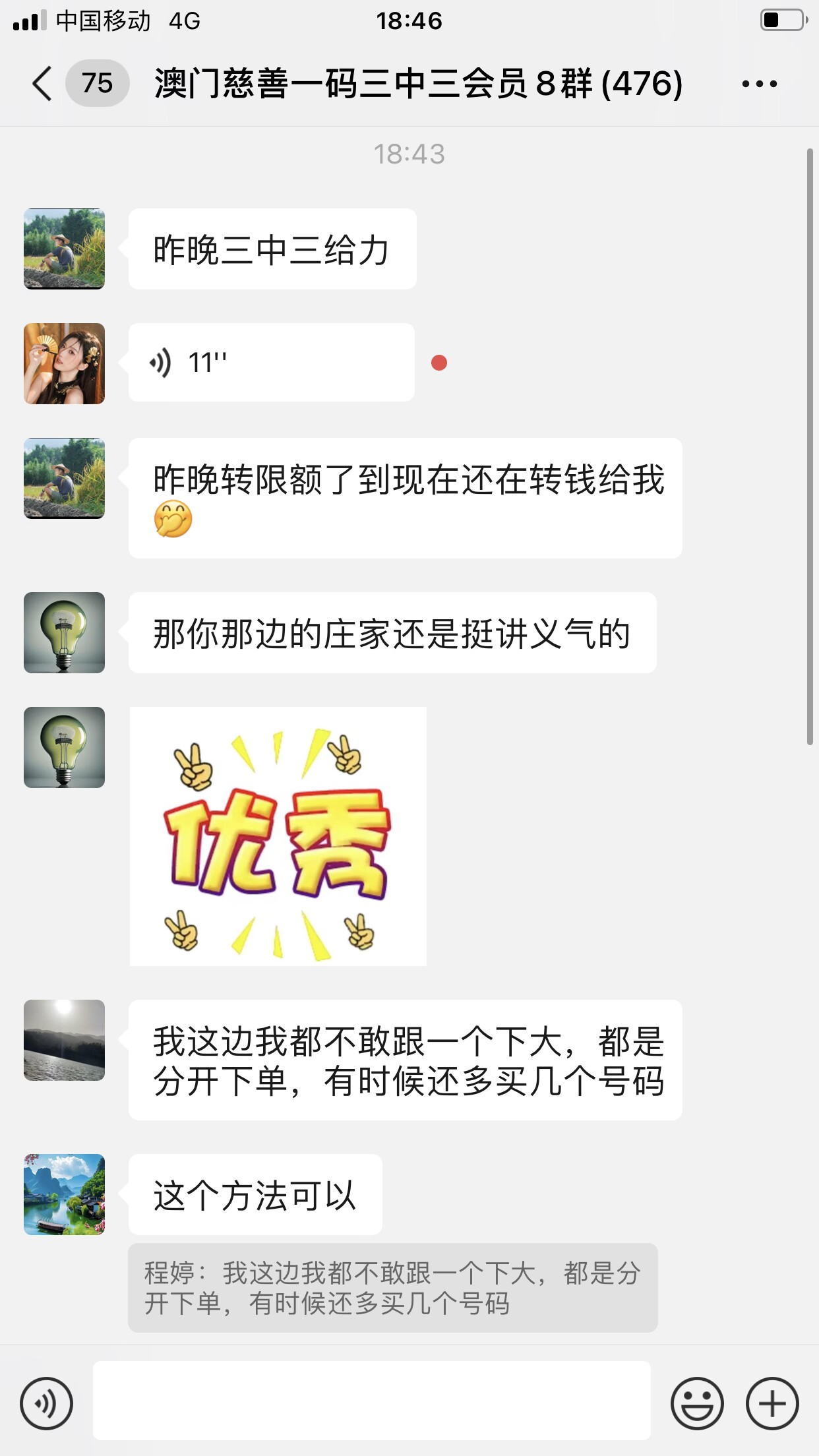
Task: Tap farmer avatar beside 昨晚三中三给力
Action: tap(64, 249)
